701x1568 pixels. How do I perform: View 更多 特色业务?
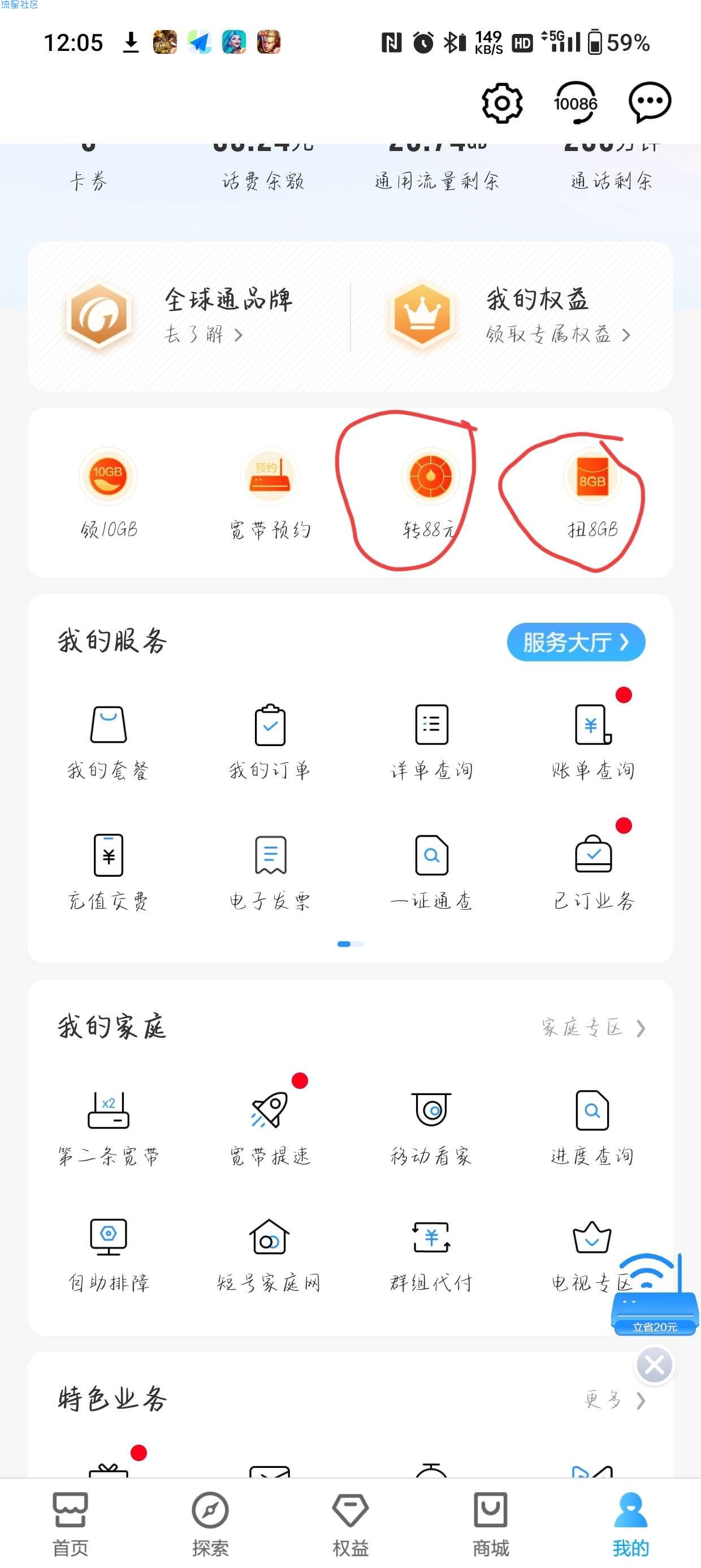[615, 1400]
